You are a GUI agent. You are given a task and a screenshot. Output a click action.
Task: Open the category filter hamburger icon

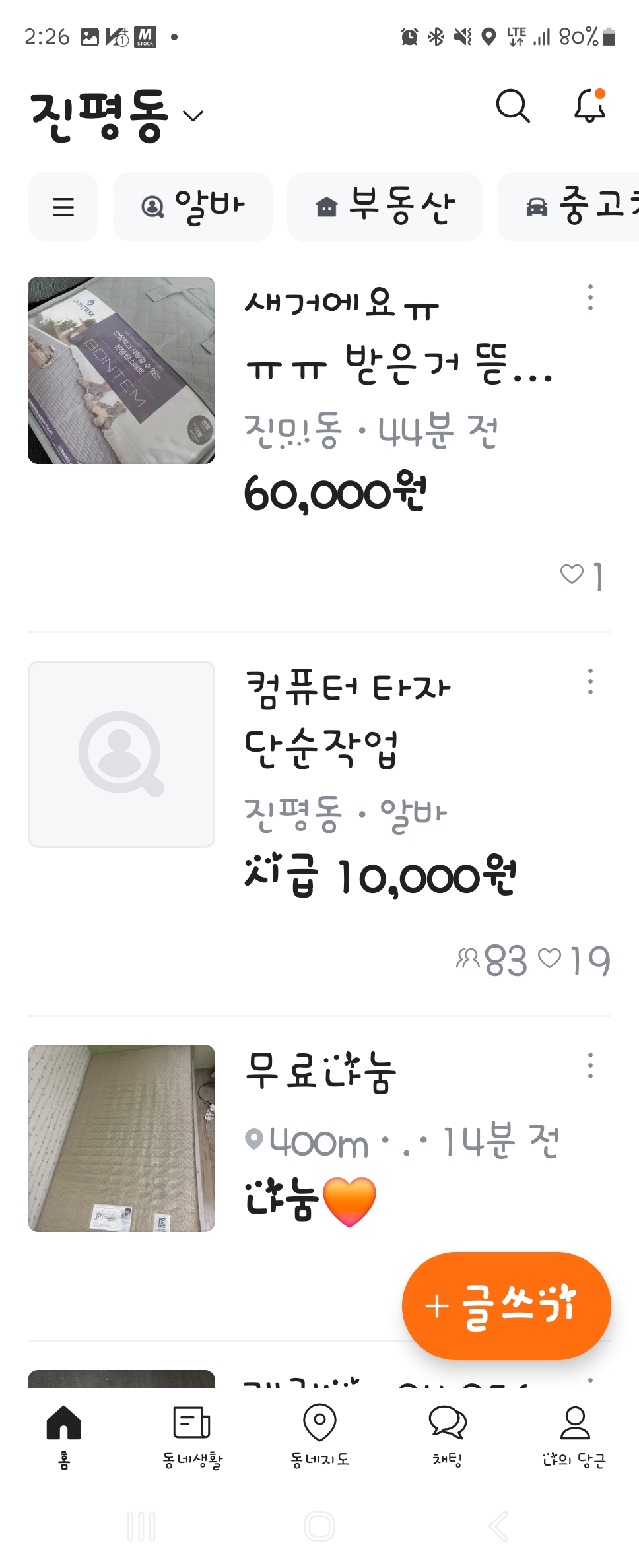click(x=63, y=207)
